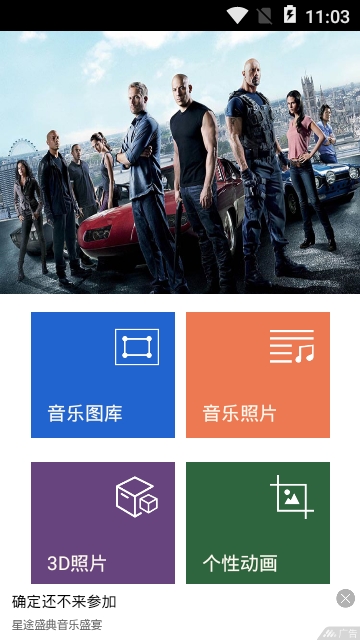Select the 3D照片 tile

tap(103, 523)
